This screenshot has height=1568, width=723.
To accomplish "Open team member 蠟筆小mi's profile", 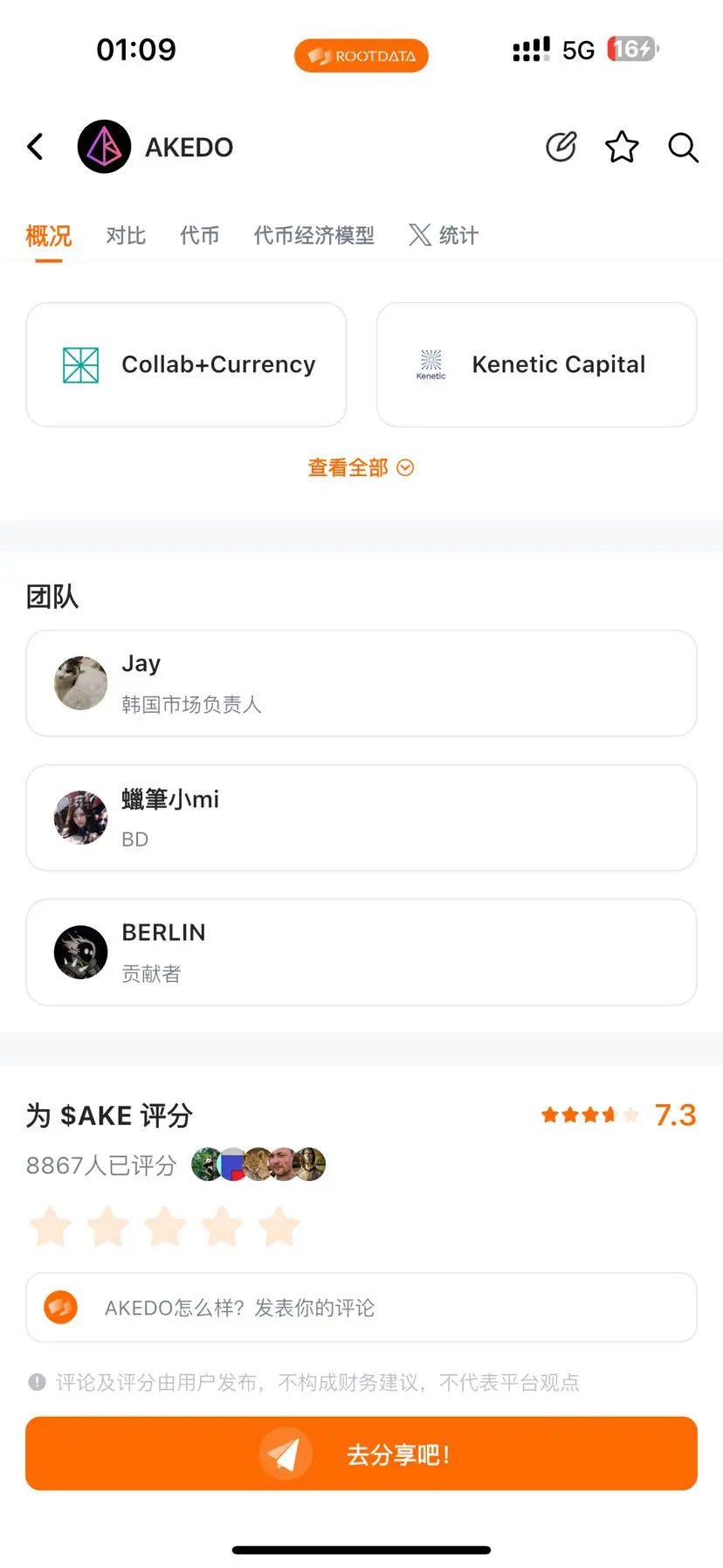I will pos(361,818).
